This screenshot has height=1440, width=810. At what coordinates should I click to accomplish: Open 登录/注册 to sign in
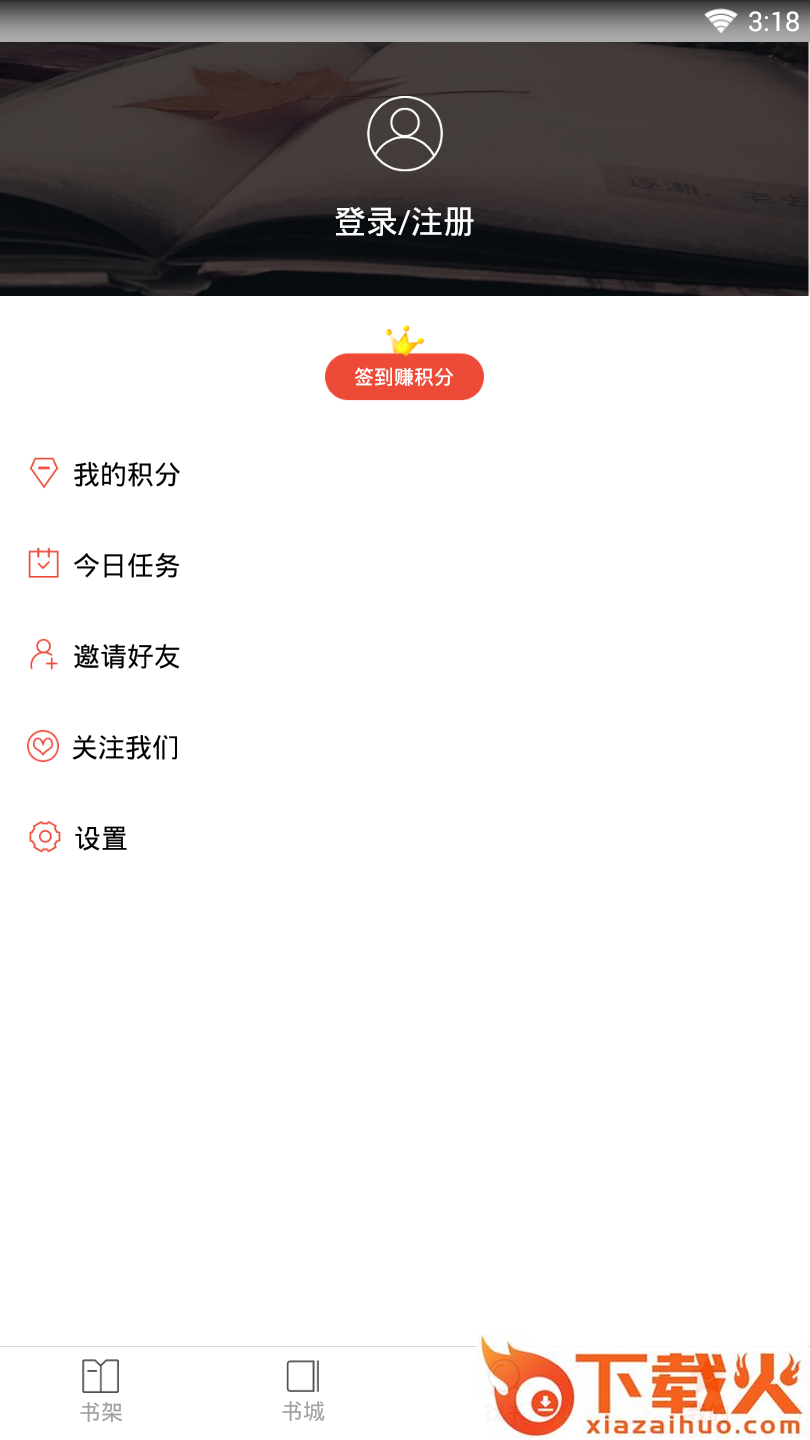click(x=405, y=222)
